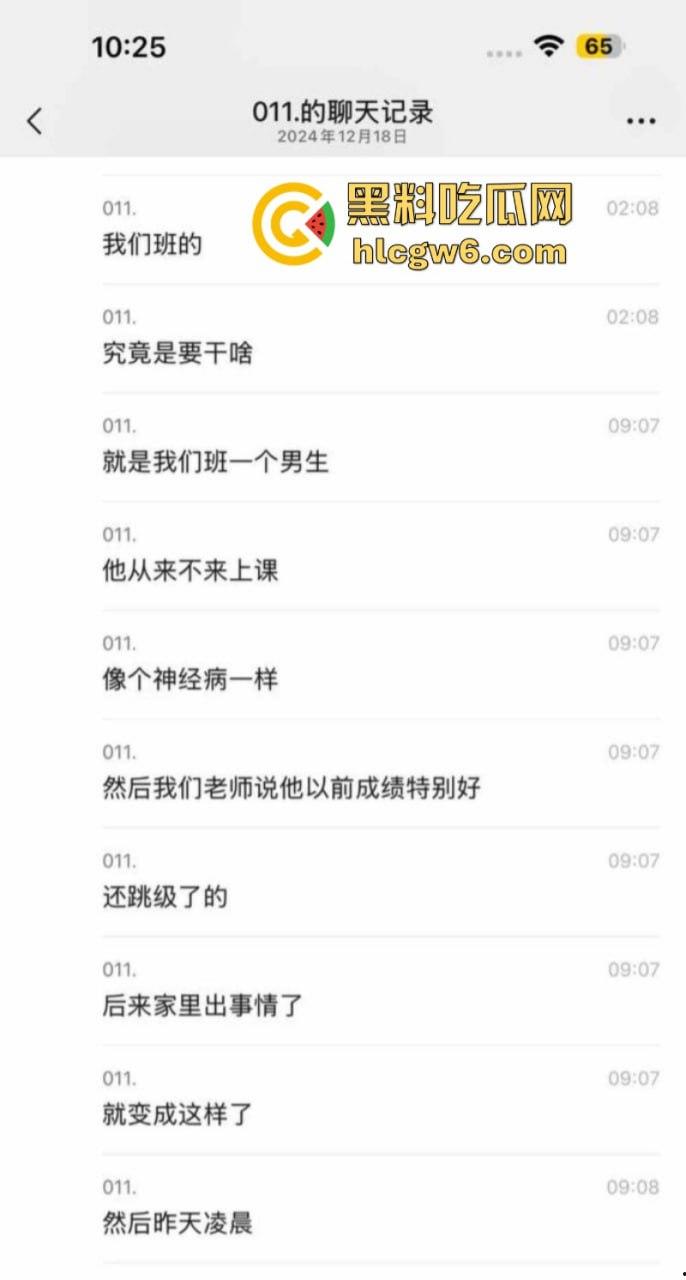Open the three-dot overflow menu
Viewport: 686px width, 1280px height.
click(x=641, y=121)
